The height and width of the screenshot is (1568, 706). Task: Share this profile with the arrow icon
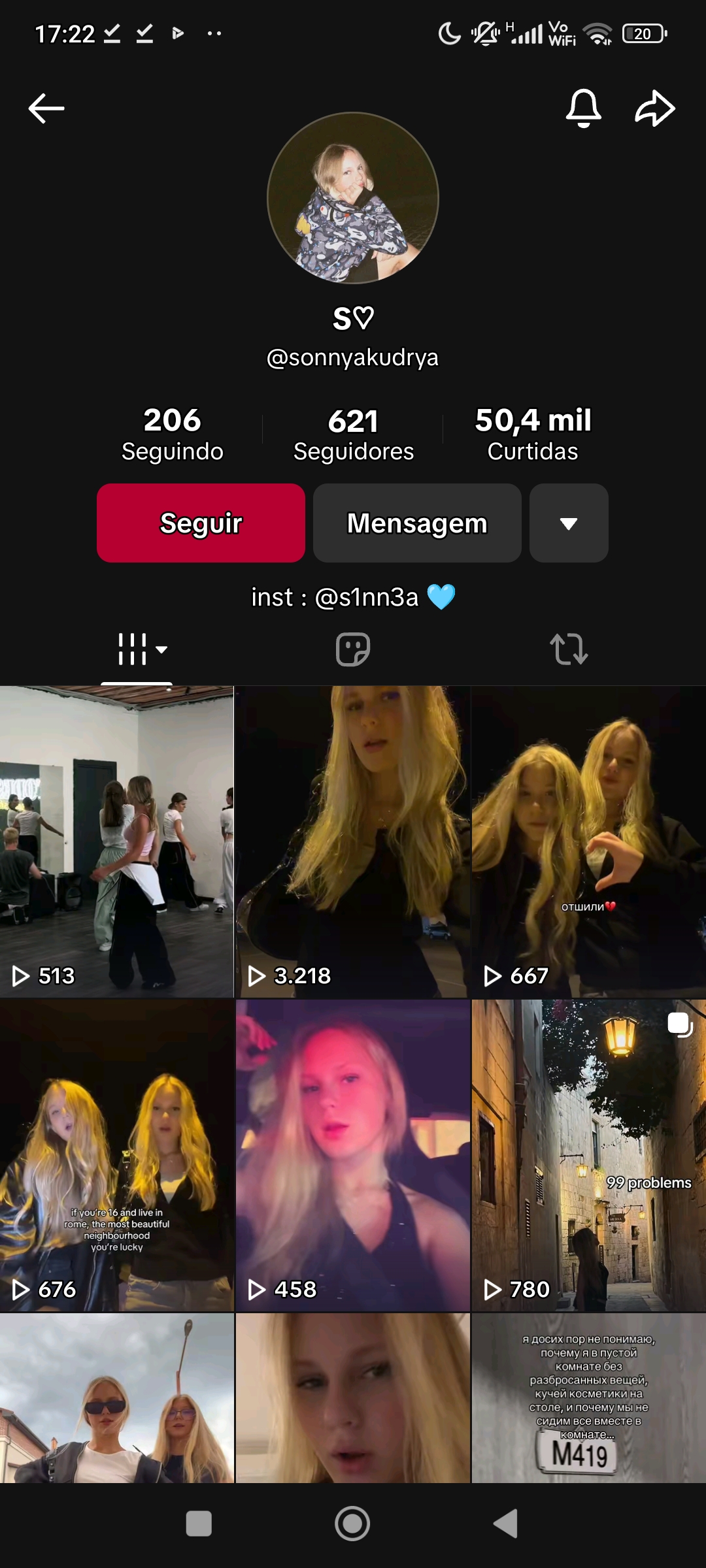(x=654, y=108)
